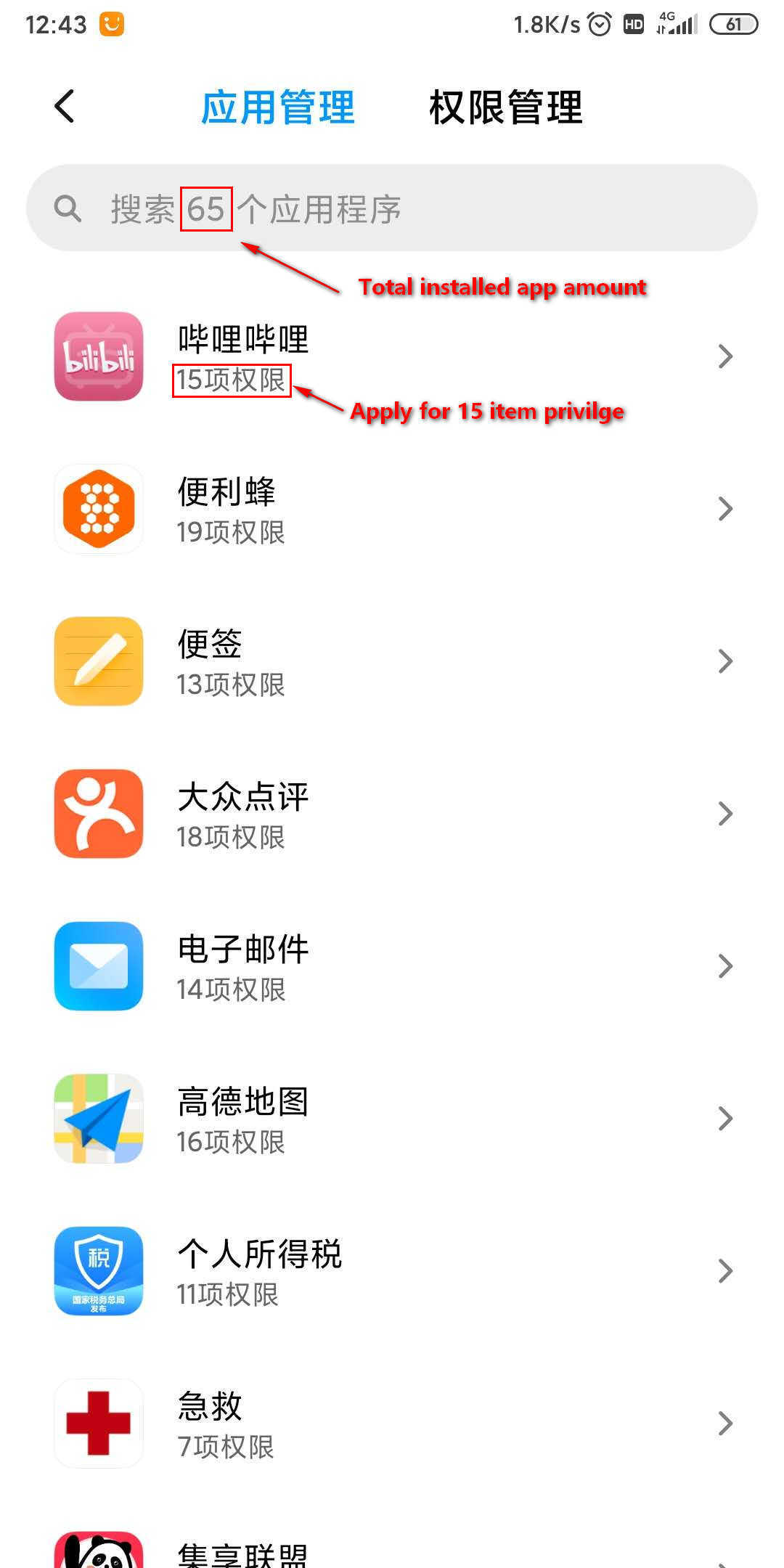Open 高德地图 app details

click(x=392, y=1119)
